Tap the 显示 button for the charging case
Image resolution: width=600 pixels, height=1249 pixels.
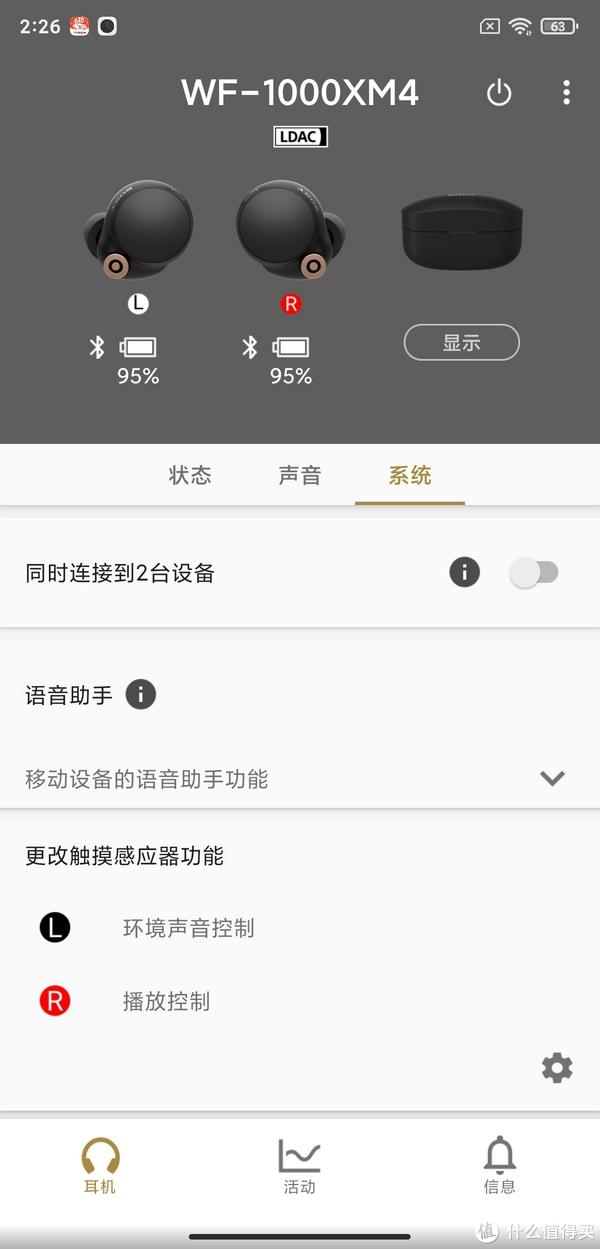(x=461, y=342)
